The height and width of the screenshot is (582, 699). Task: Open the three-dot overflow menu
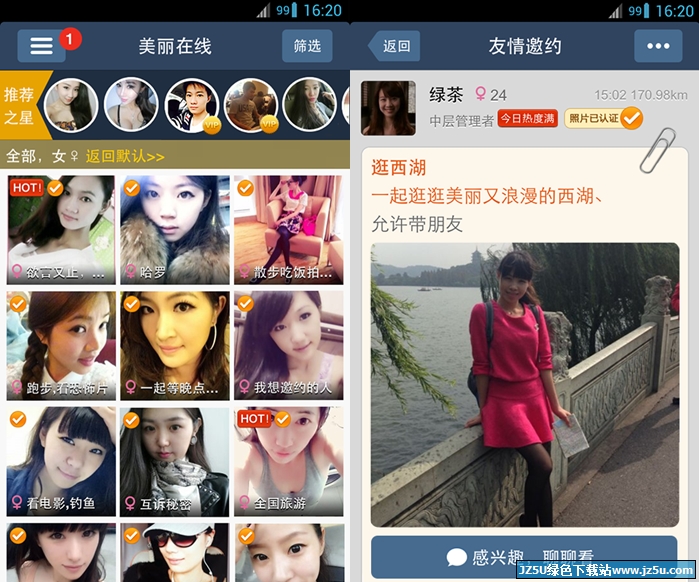coord(657,46)
